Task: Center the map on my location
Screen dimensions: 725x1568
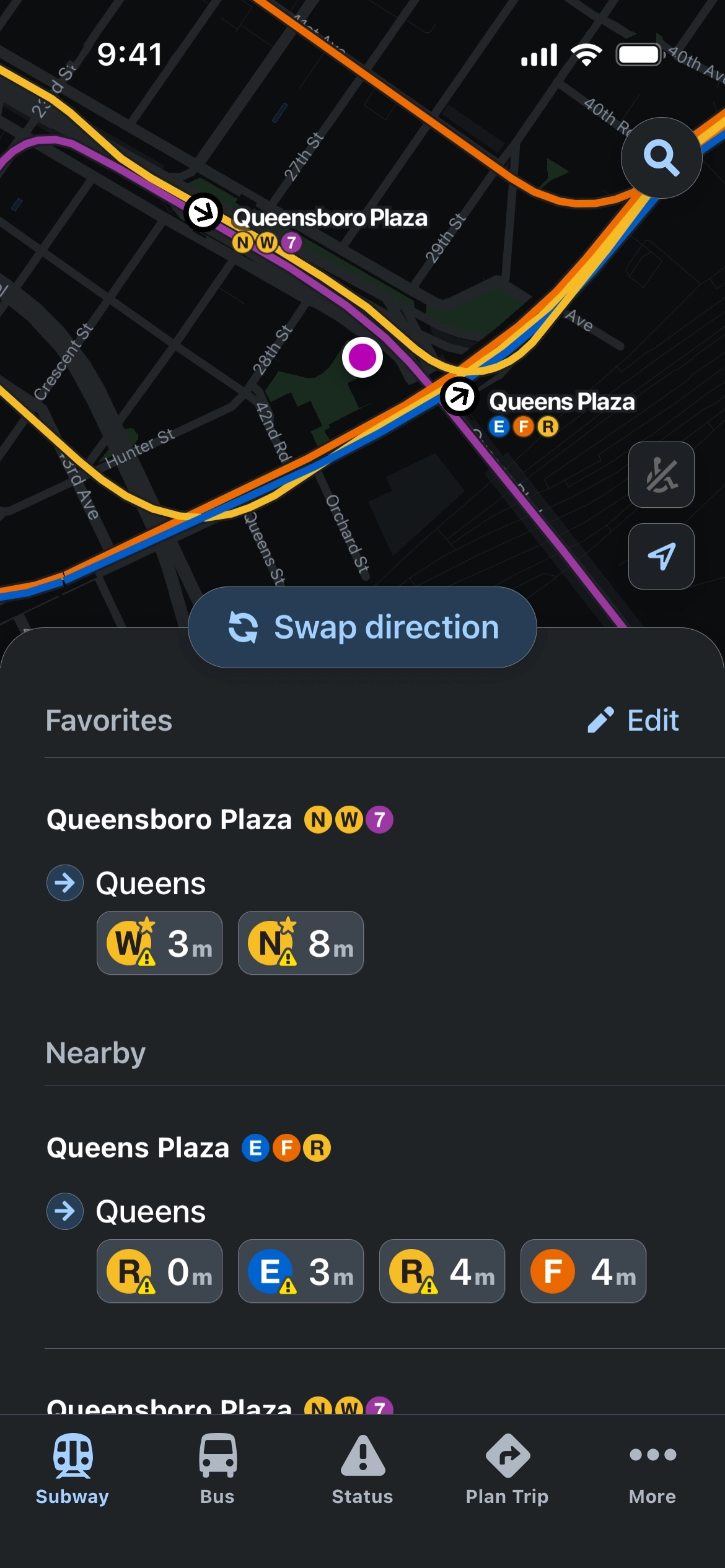Action: pyautogui.click(x=661, y=556)
